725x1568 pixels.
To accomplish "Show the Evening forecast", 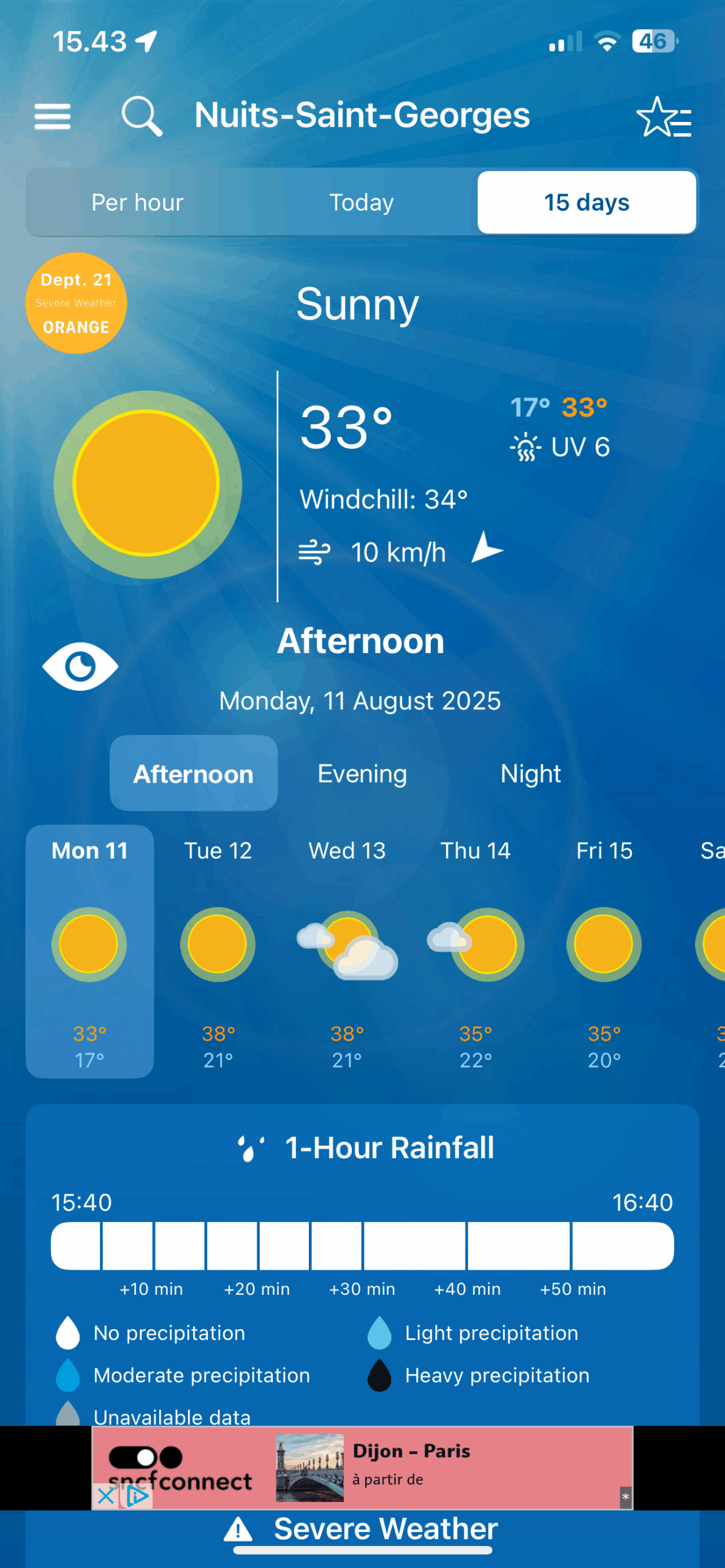I will (x=362, y=774).
